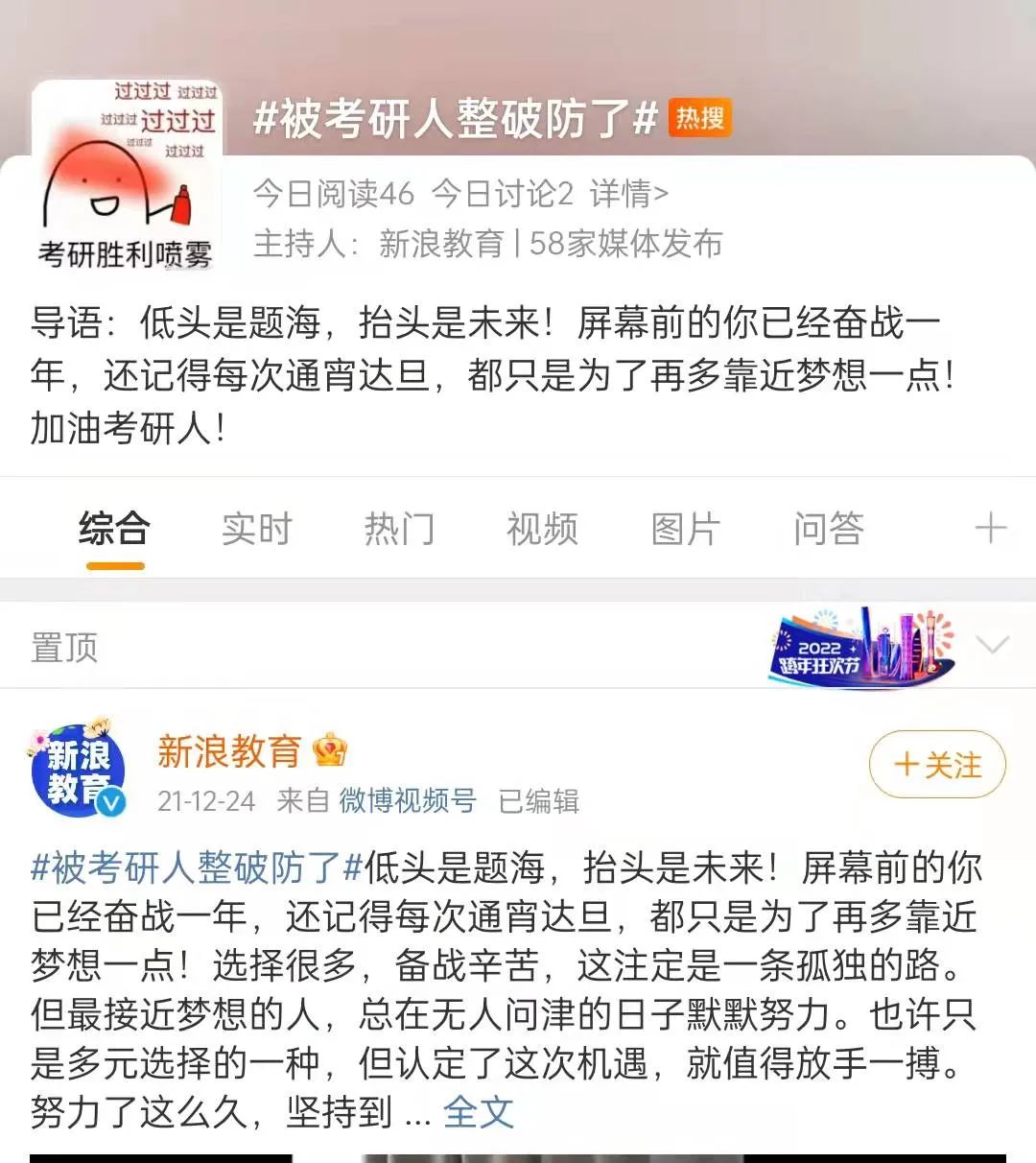Open the 热搜 badge beside the topic title
Viewport: 1036px width, 1163px height.
point(699,118)
